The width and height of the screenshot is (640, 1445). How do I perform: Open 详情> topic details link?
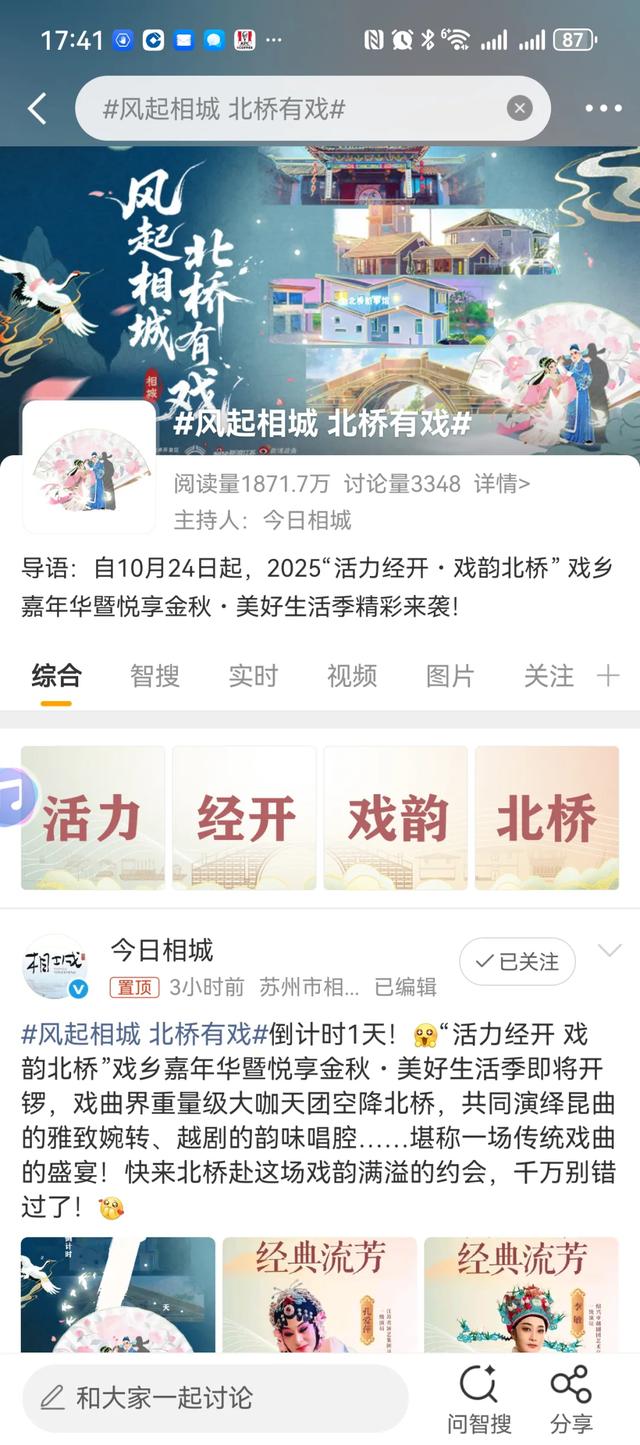(502, 484)
